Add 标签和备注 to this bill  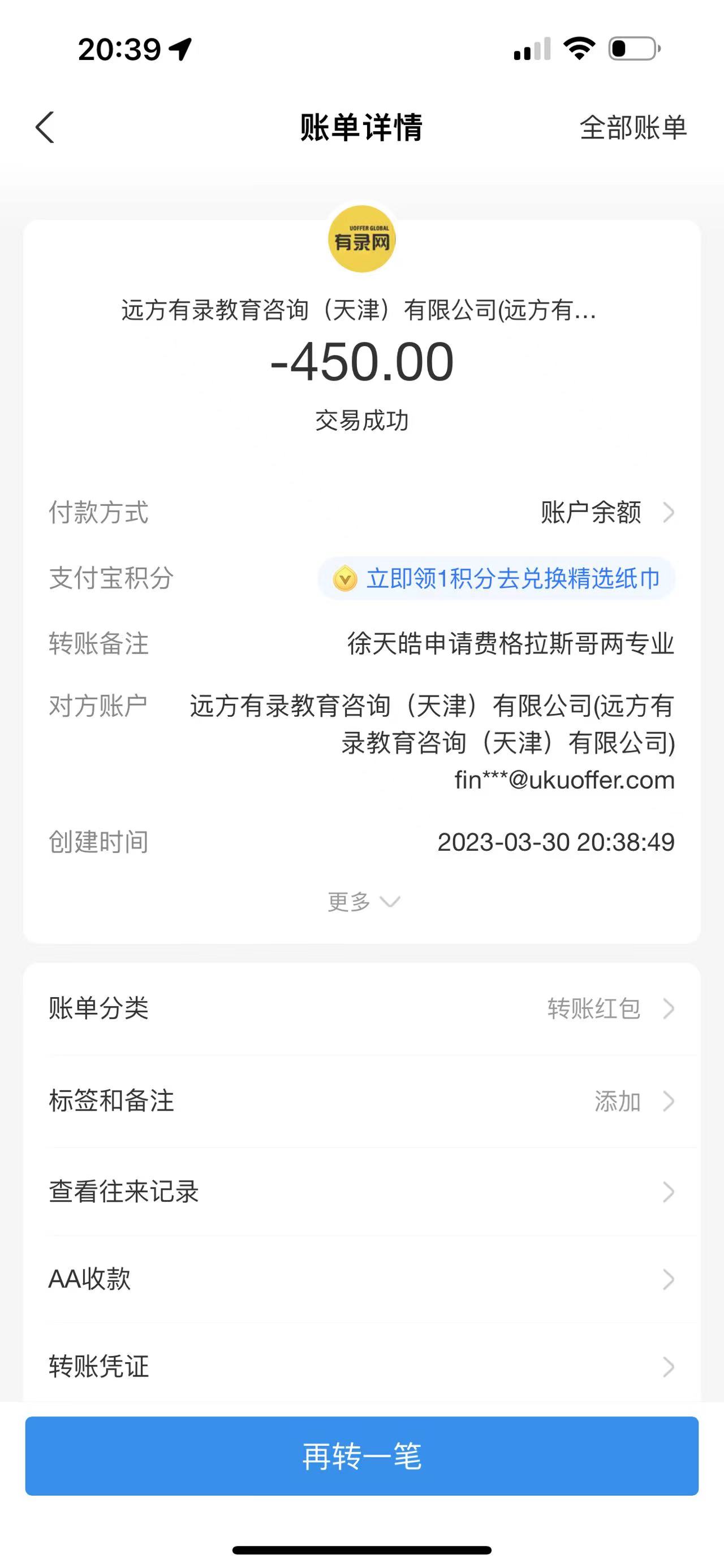361,1101
